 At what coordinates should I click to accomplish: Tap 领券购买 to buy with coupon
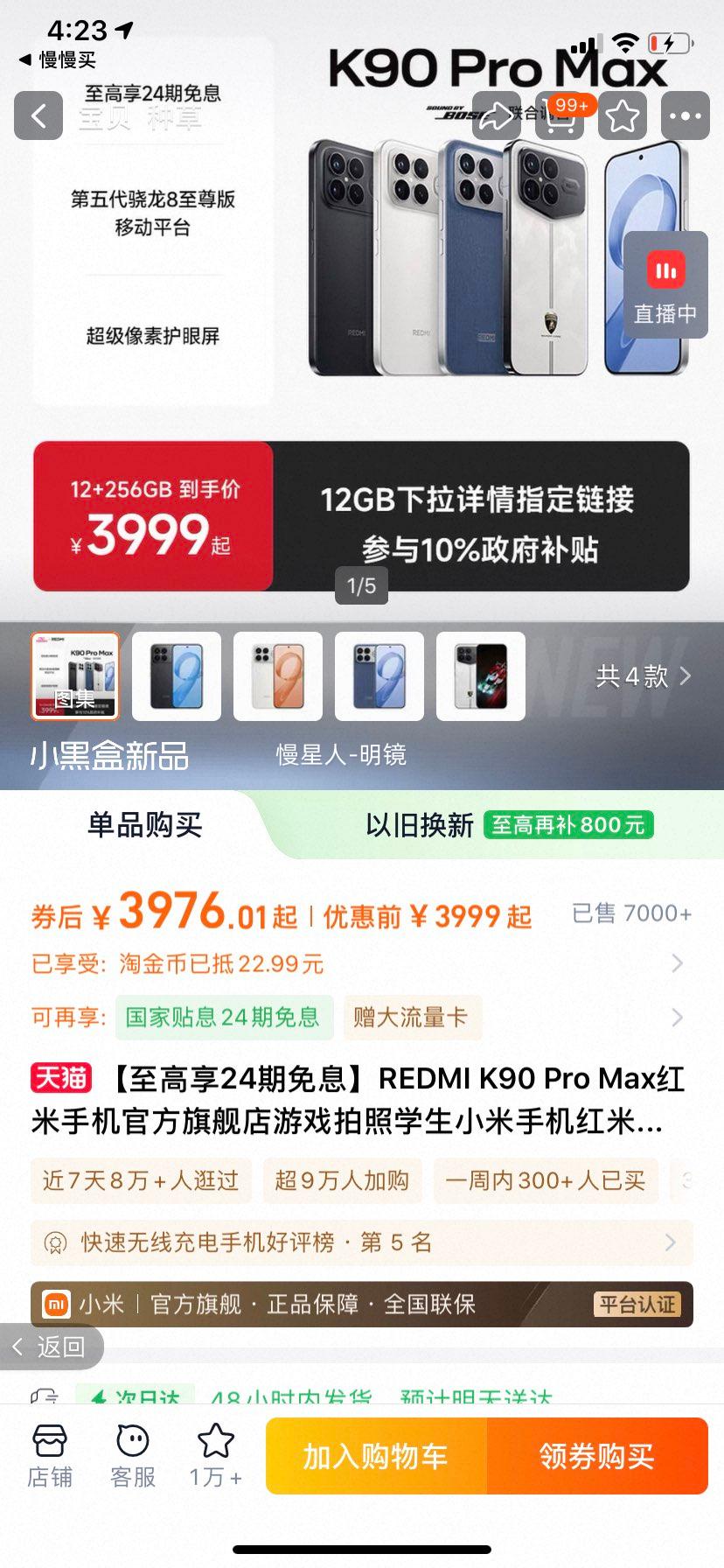coord(598,1455)
